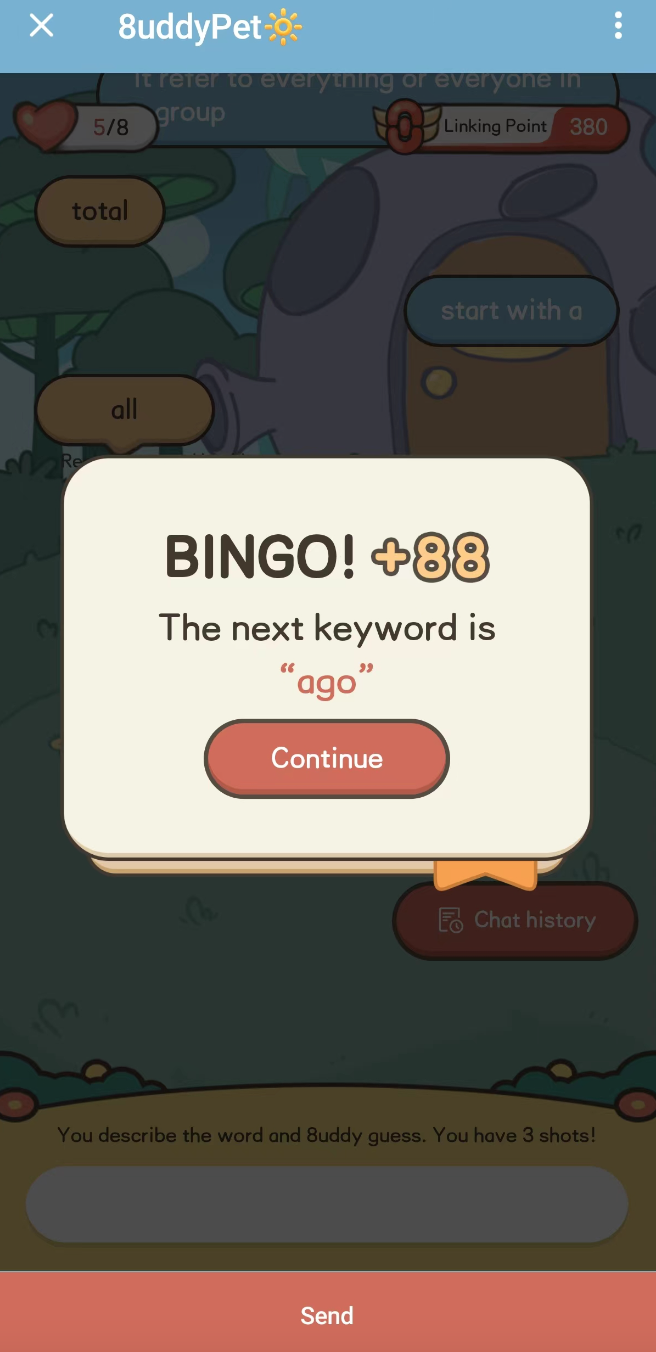Focus the word description text field
Screen dimensions: 656x1352
click(327, 1203)
